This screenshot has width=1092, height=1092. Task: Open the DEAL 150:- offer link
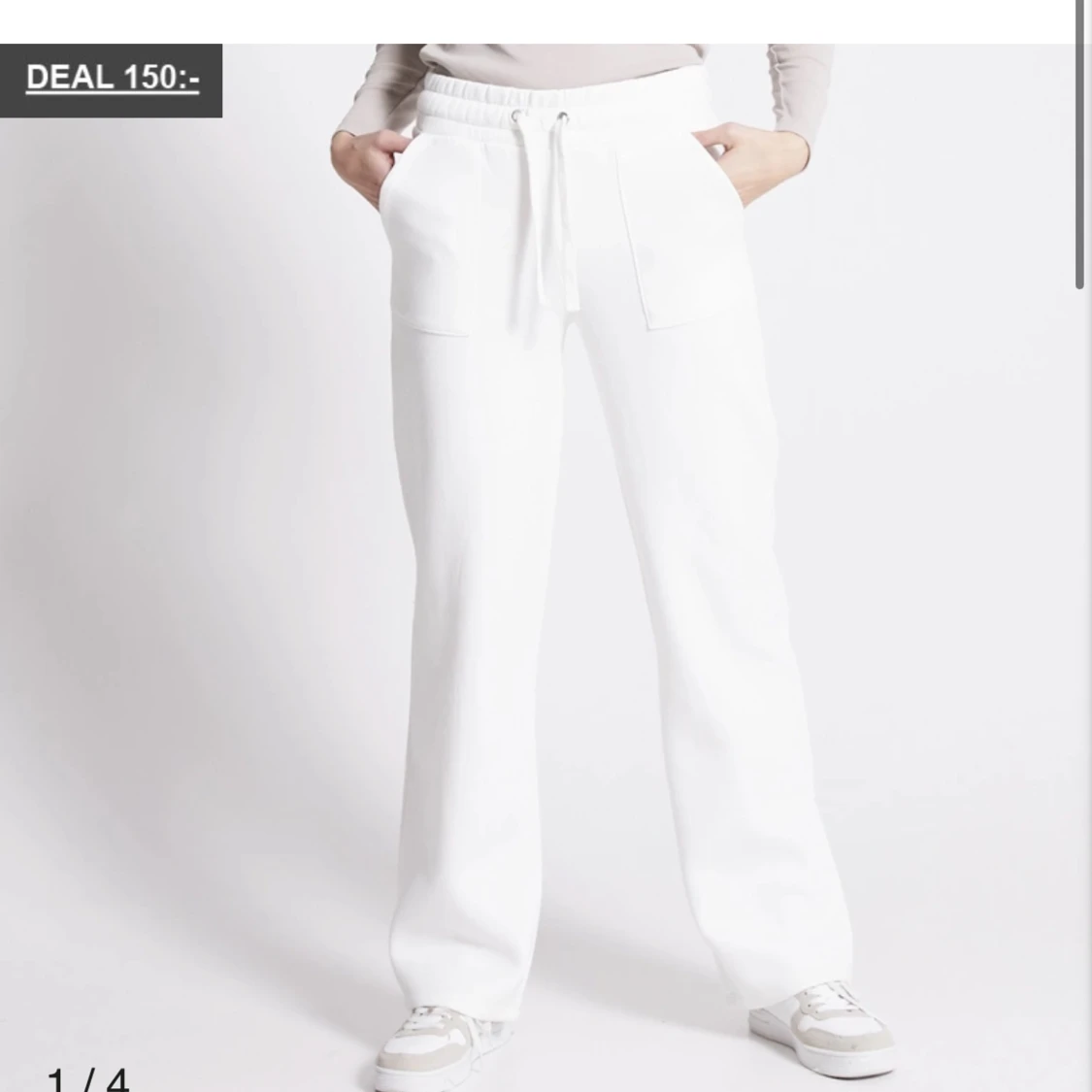coord(112,79)
